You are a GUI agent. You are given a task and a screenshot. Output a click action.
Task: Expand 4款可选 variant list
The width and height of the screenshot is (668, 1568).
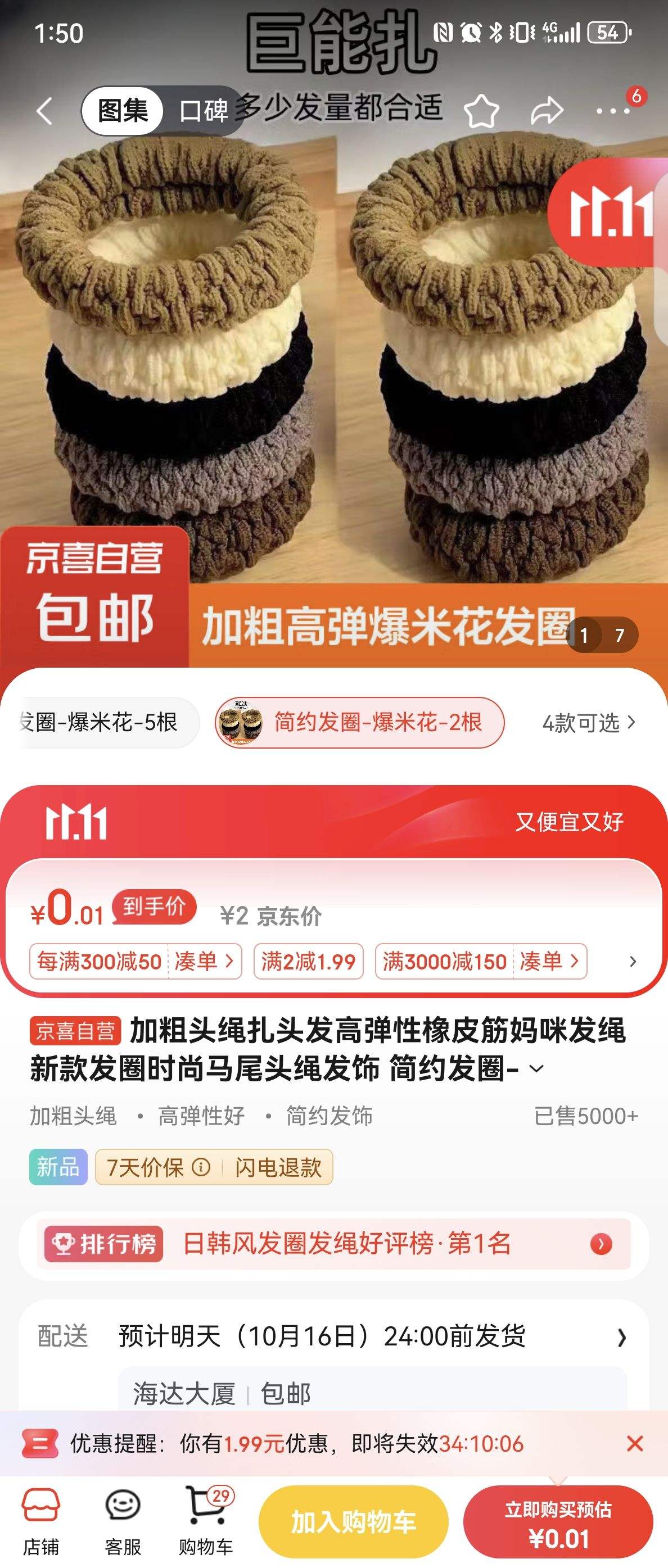pos(586,723)
